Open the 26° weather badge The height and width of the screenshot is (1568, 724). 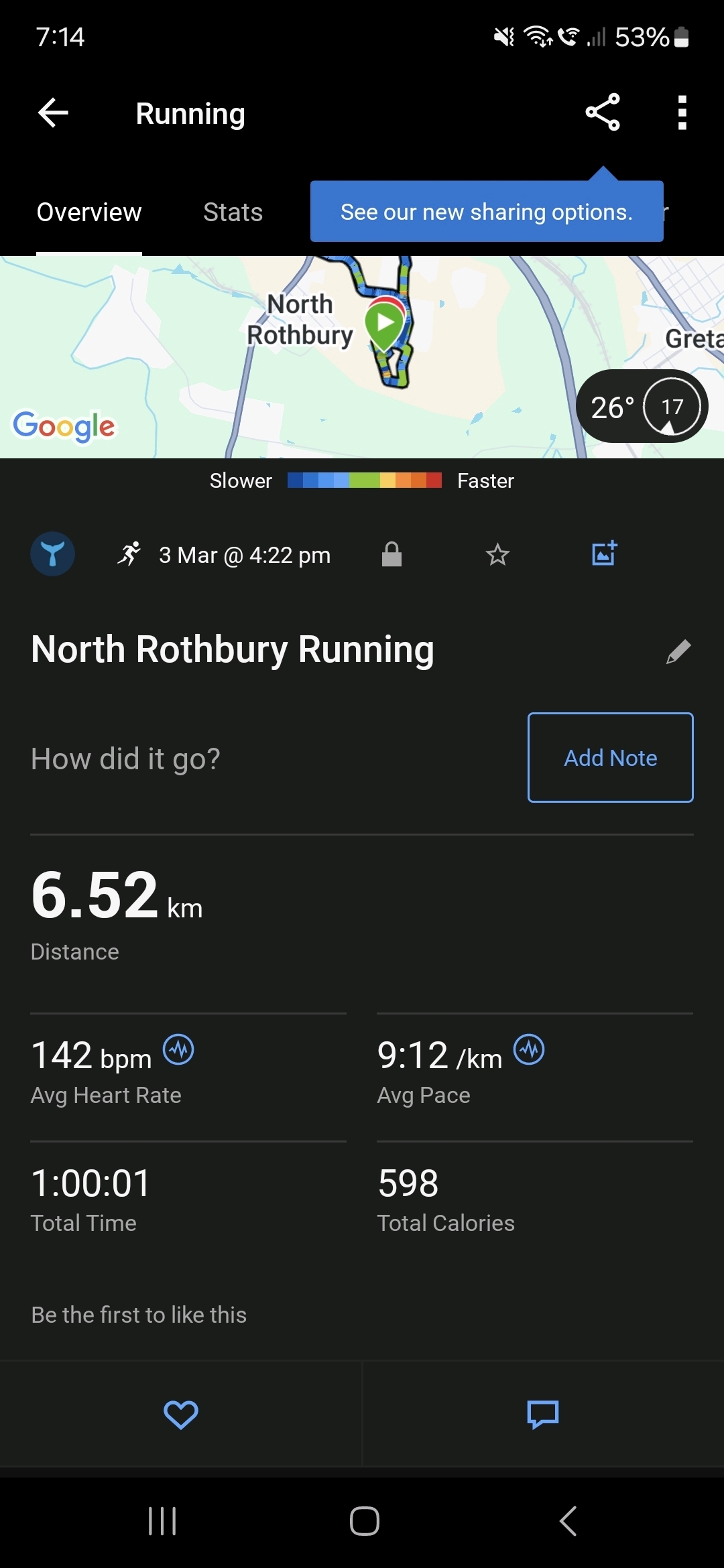pyautogui.click(x=642, y=406)
